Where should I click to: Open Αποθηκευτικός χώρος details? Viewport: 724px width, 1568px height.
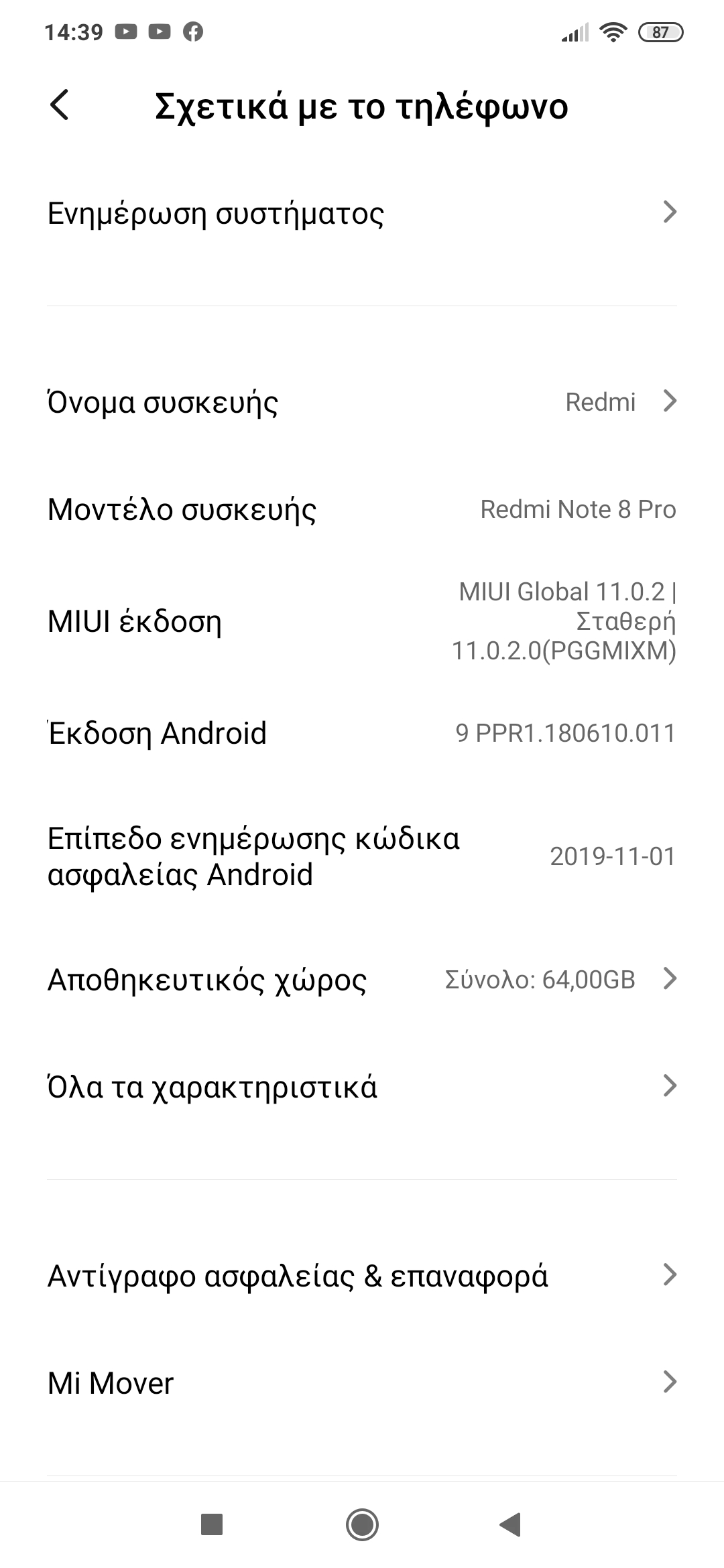[x=362, y=980]
